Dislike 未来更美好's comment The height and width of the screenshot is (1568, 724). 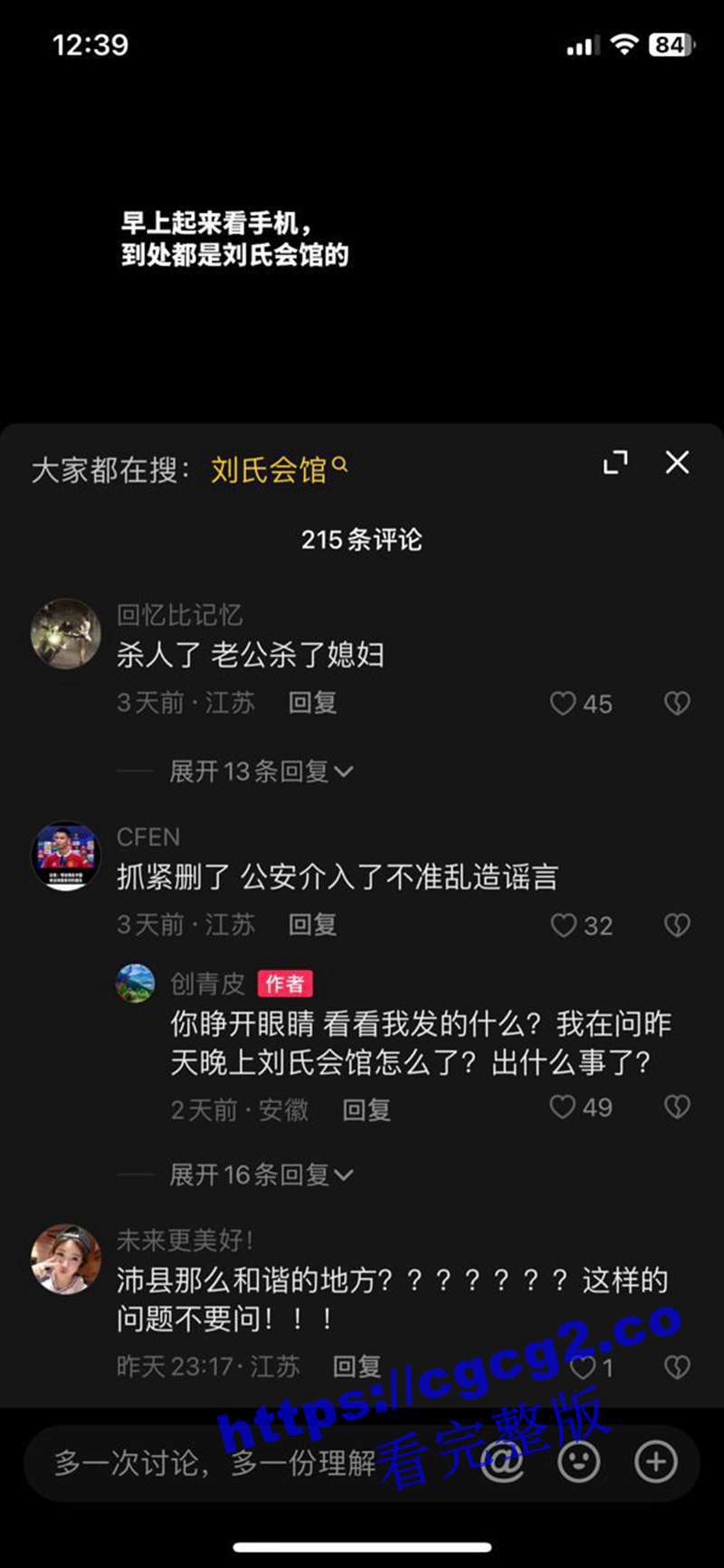[677, 1366]
